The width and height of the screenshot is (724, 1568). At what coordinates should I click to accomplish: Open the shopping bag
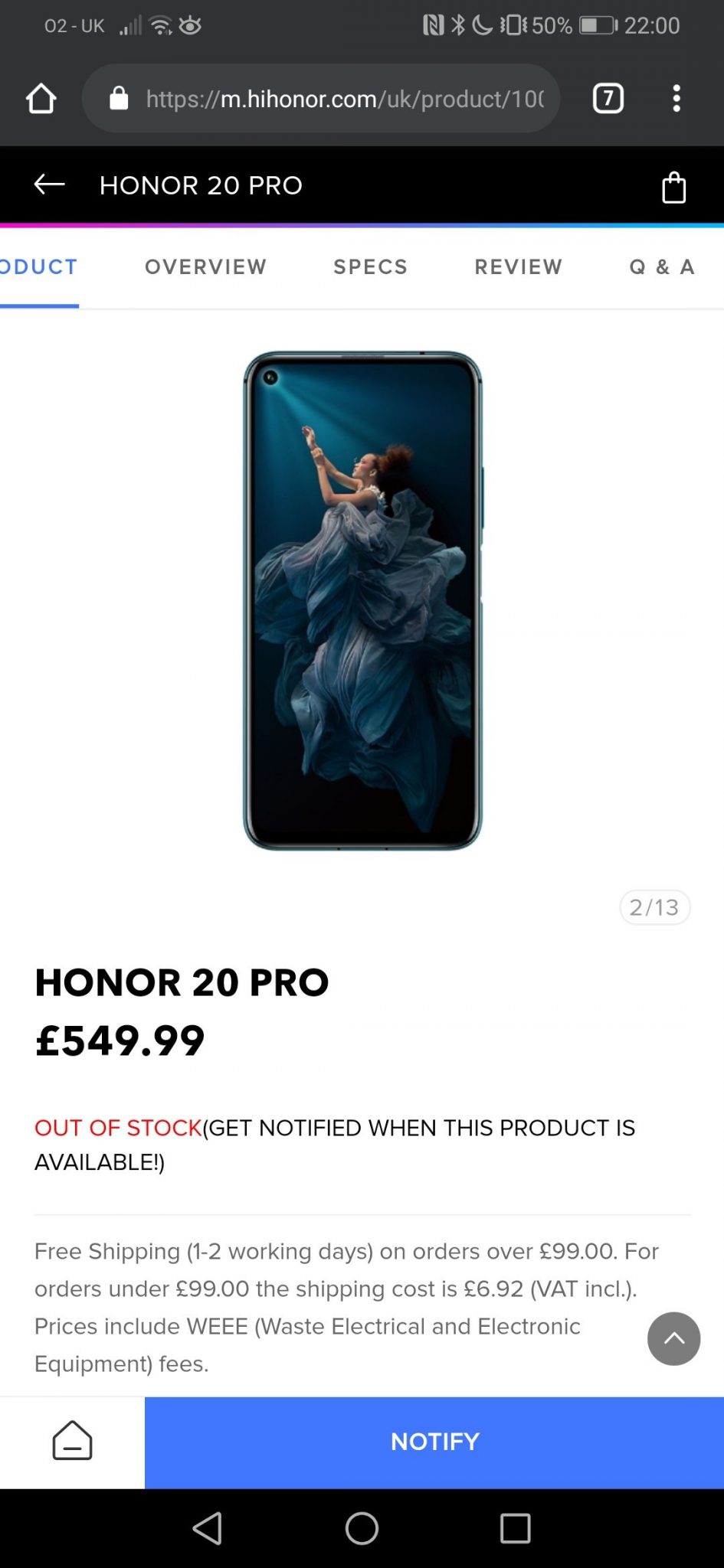point(673,187)
